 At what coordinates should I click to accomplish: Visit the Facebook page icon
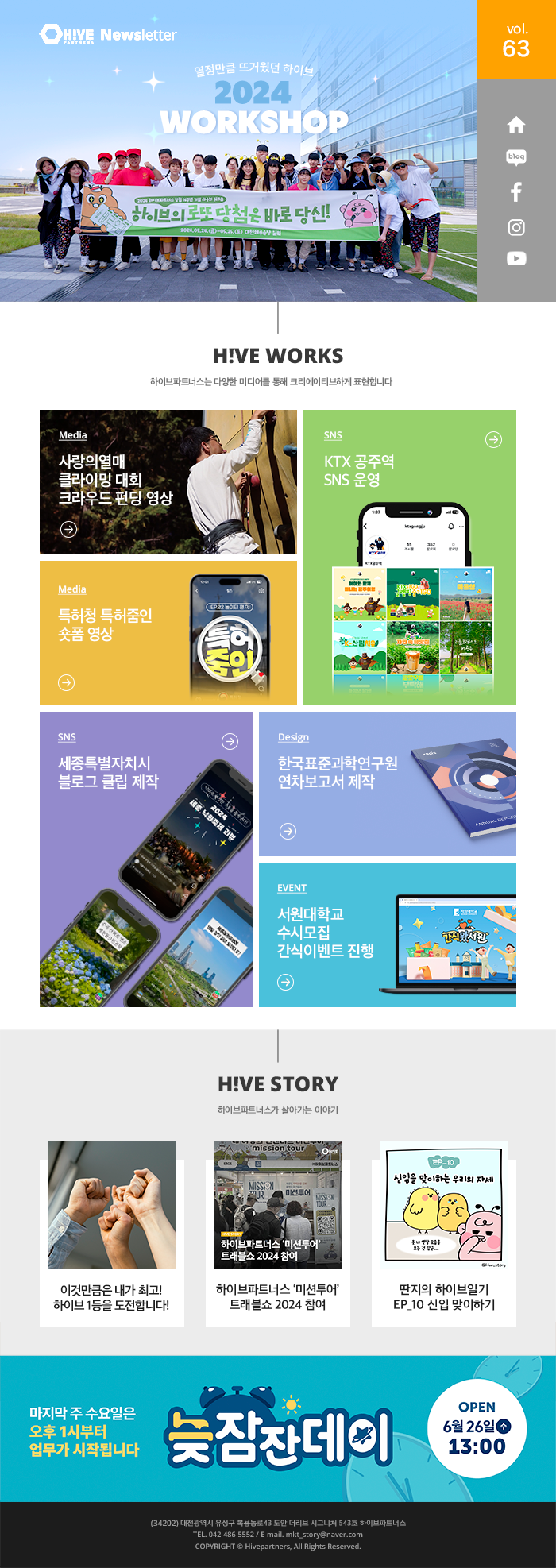pyautogui.click(x=516, y=191)
